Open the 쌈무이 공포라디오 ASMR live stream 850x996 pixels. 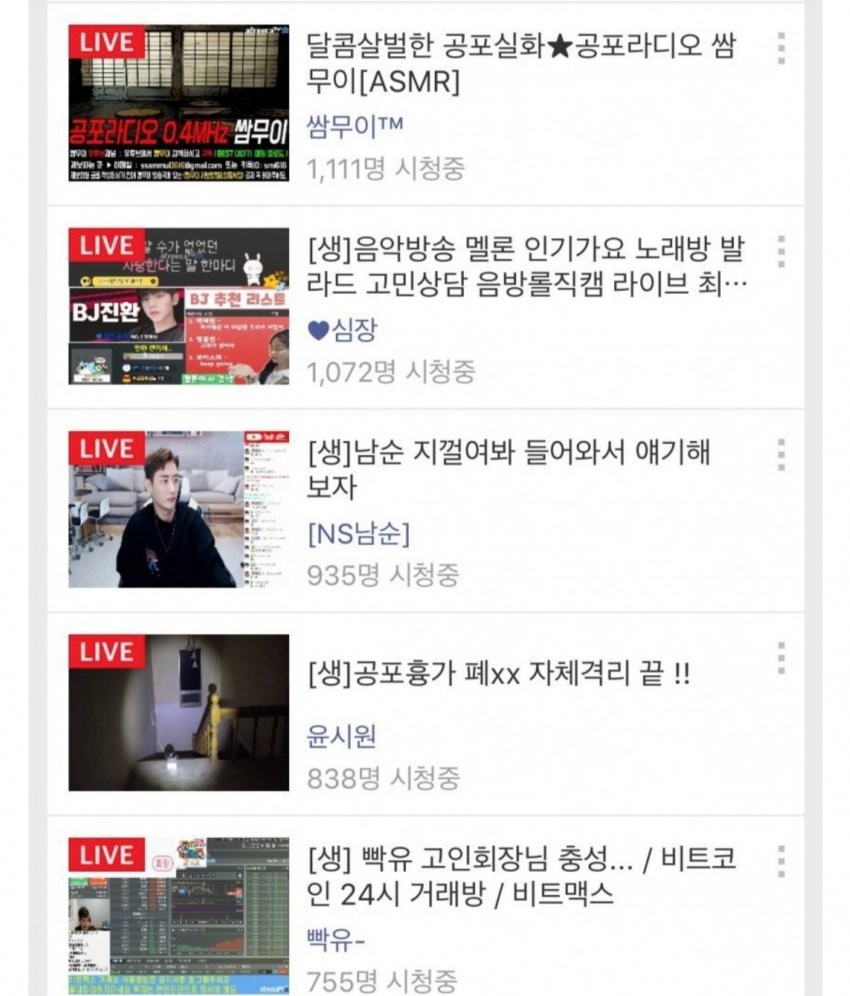(178, 104)
